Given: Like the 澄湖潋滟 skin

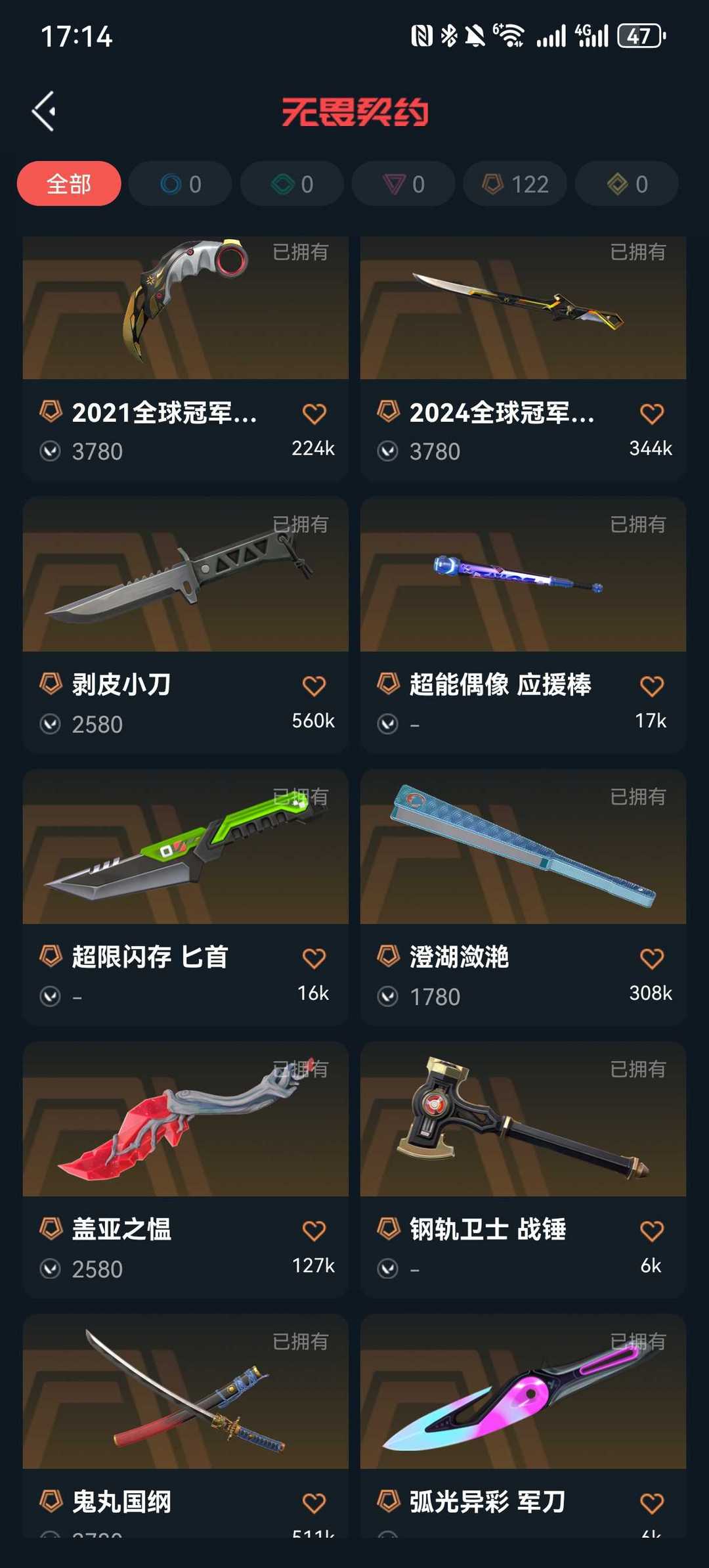Looking at the screenshot, I should tap(651, 958).
